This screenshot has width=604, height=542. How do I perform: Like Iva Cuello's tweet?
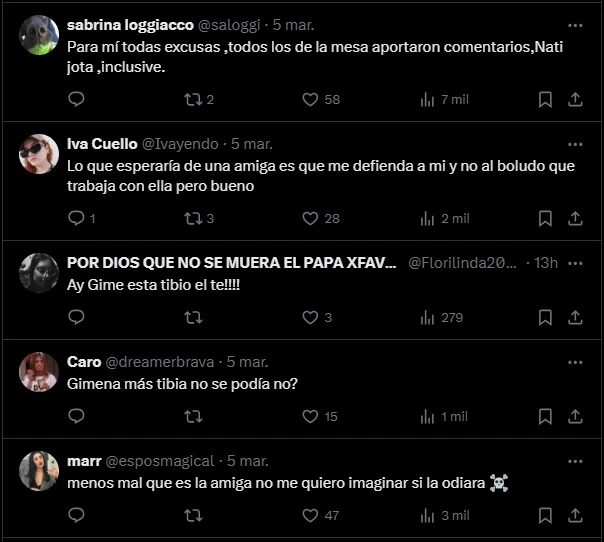point(310,218)
